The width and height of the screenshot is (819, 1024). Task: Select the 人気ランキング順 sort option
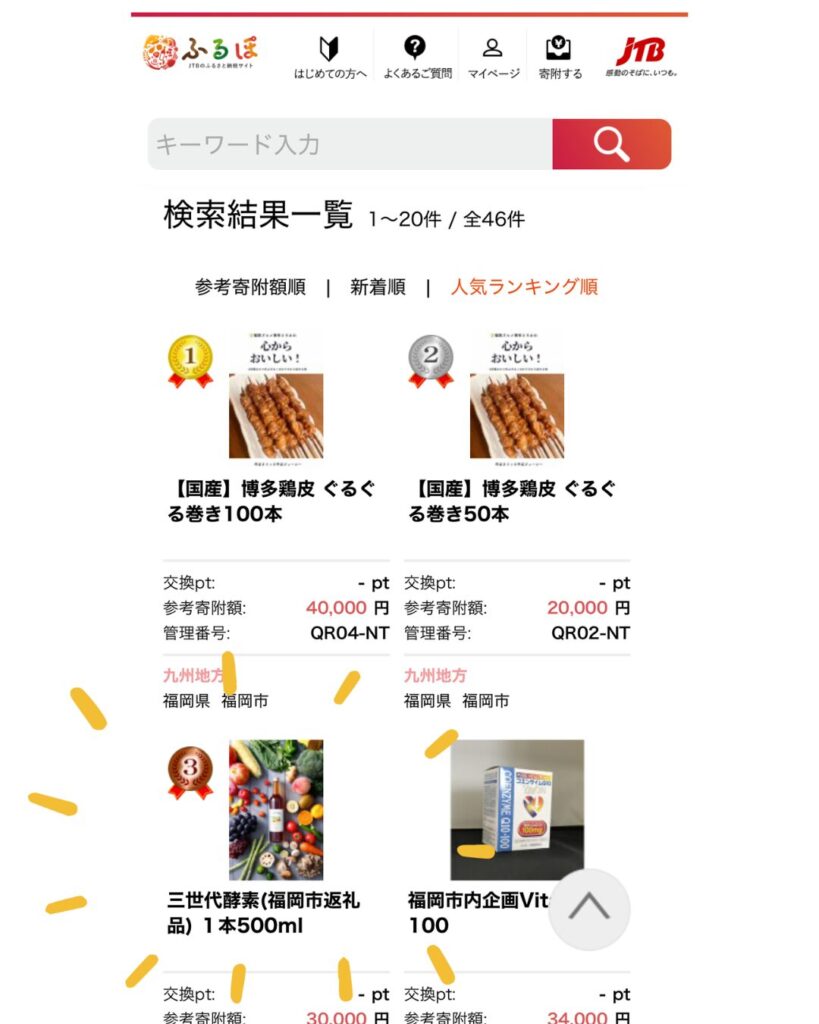click(523, 287)
